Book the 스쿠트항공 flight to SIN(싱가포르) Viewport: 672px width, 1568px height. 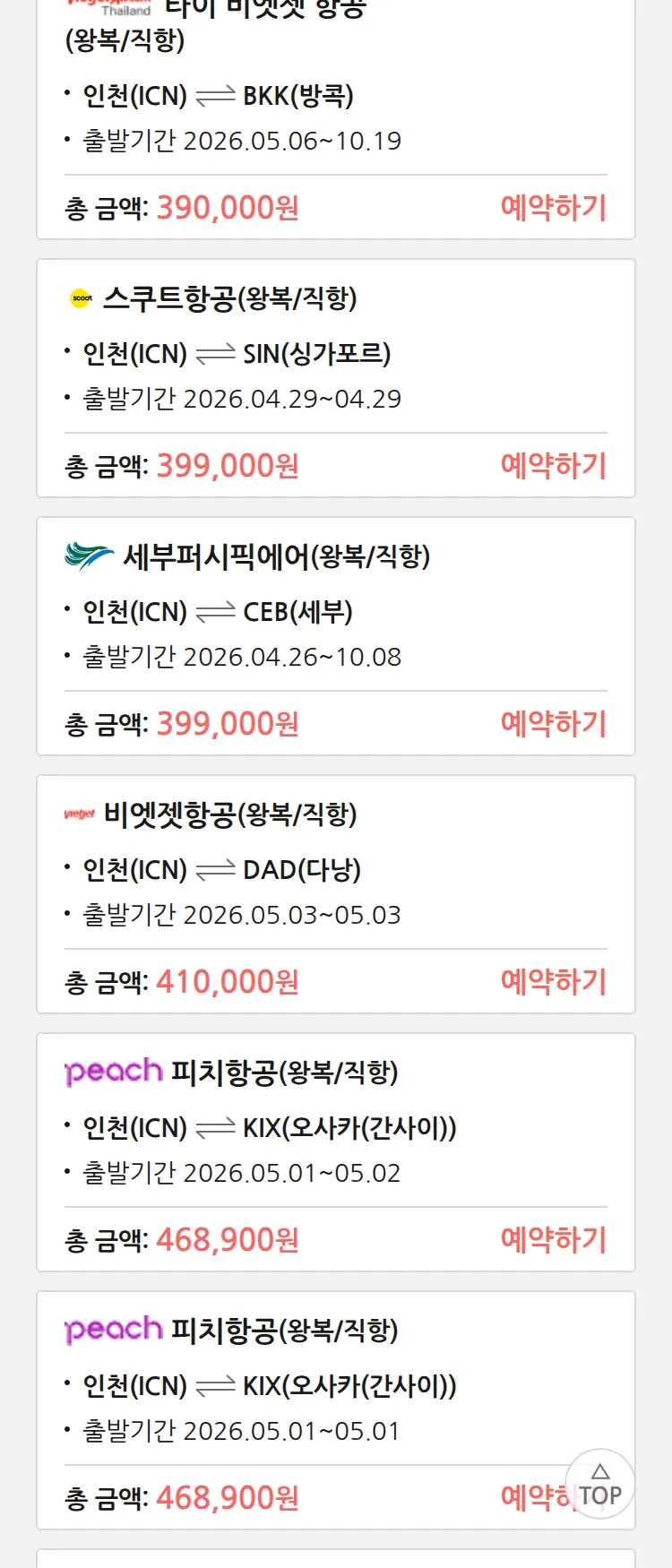[553, 466]
